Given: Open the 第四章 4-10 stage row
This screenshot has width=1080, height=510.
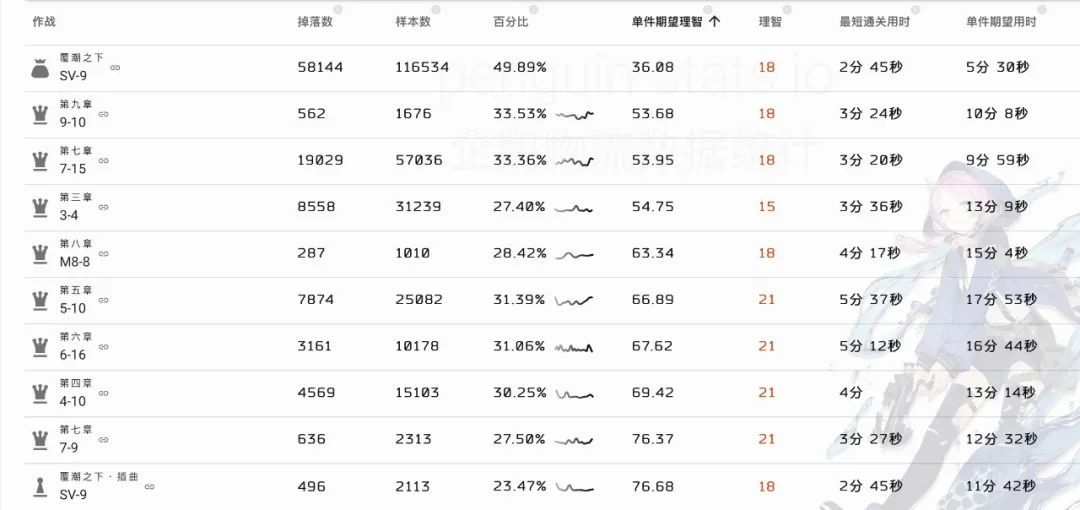Looking at the screenshot, I should [75, 392].
